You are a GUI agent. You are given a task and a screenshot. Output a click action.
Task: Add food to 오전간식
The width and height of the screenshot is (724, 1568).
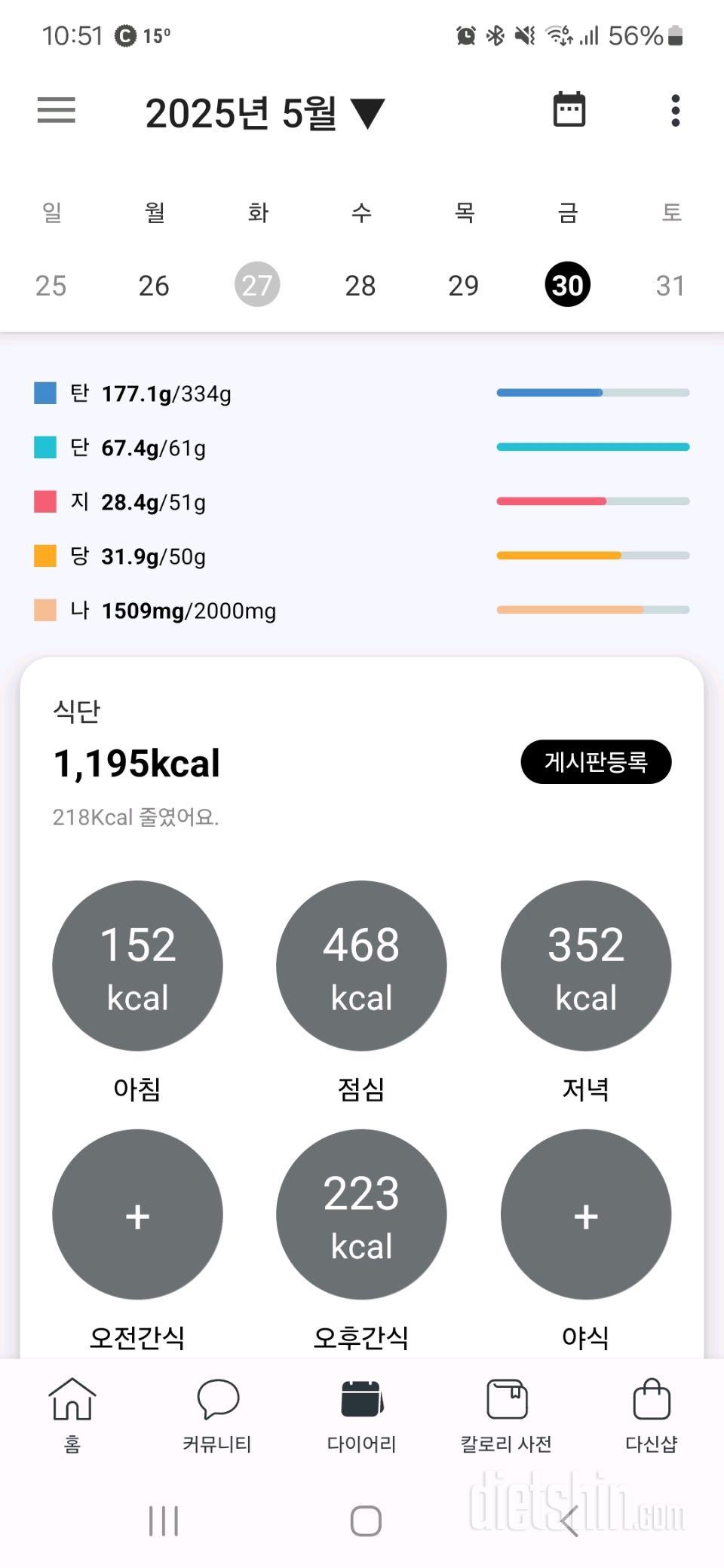137,1214
